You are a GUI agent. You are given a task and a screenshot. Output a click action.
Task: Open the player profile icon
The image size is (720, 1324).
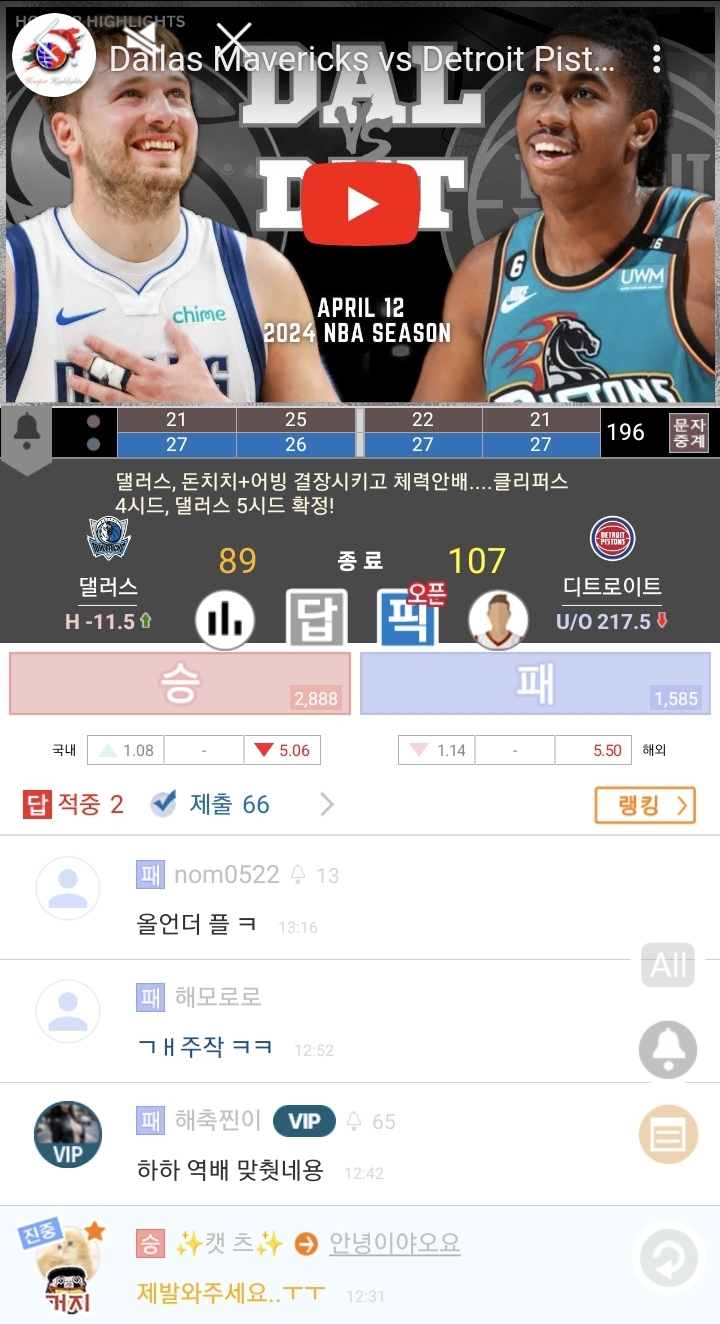[x=498, y=619]
